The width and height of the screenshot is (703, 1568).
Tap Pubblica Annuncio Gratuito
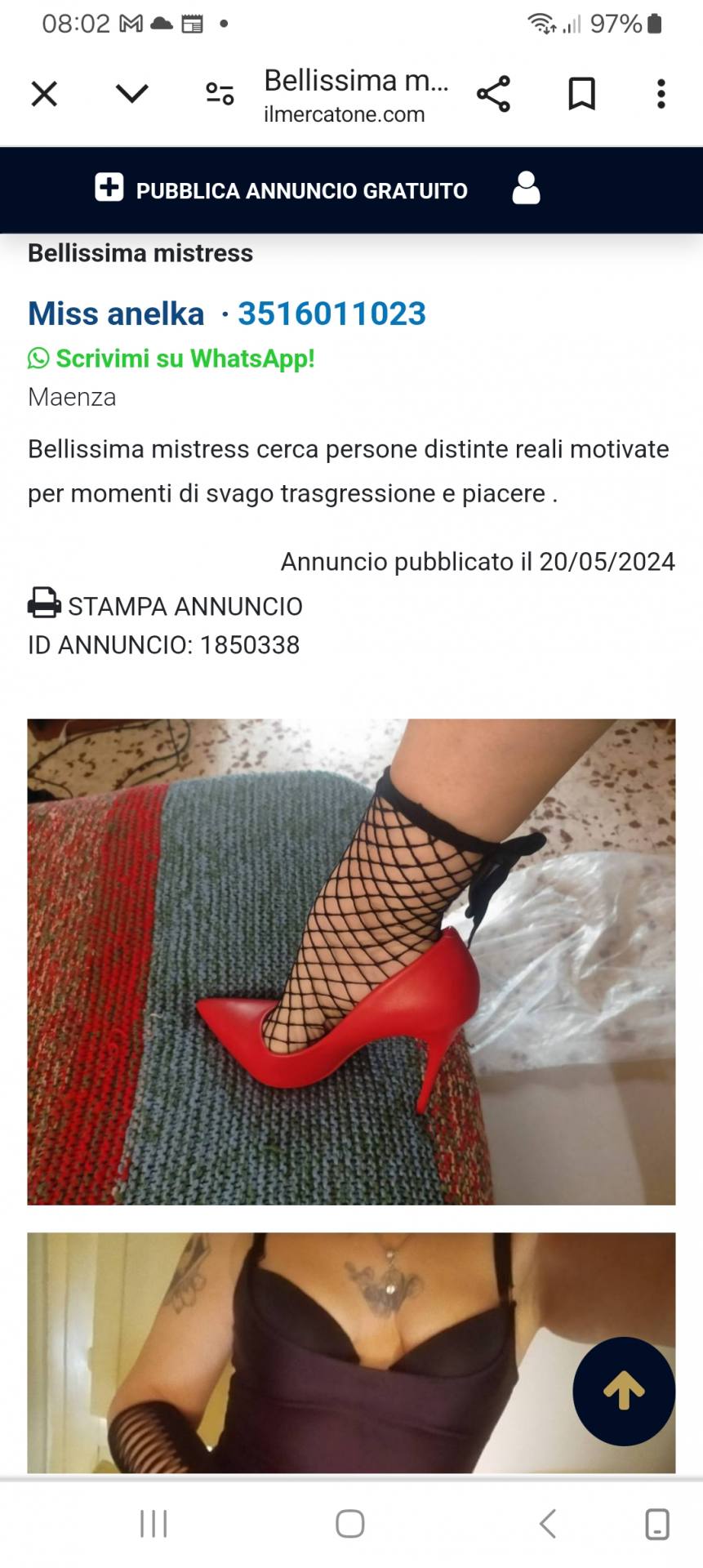[282, 189]
